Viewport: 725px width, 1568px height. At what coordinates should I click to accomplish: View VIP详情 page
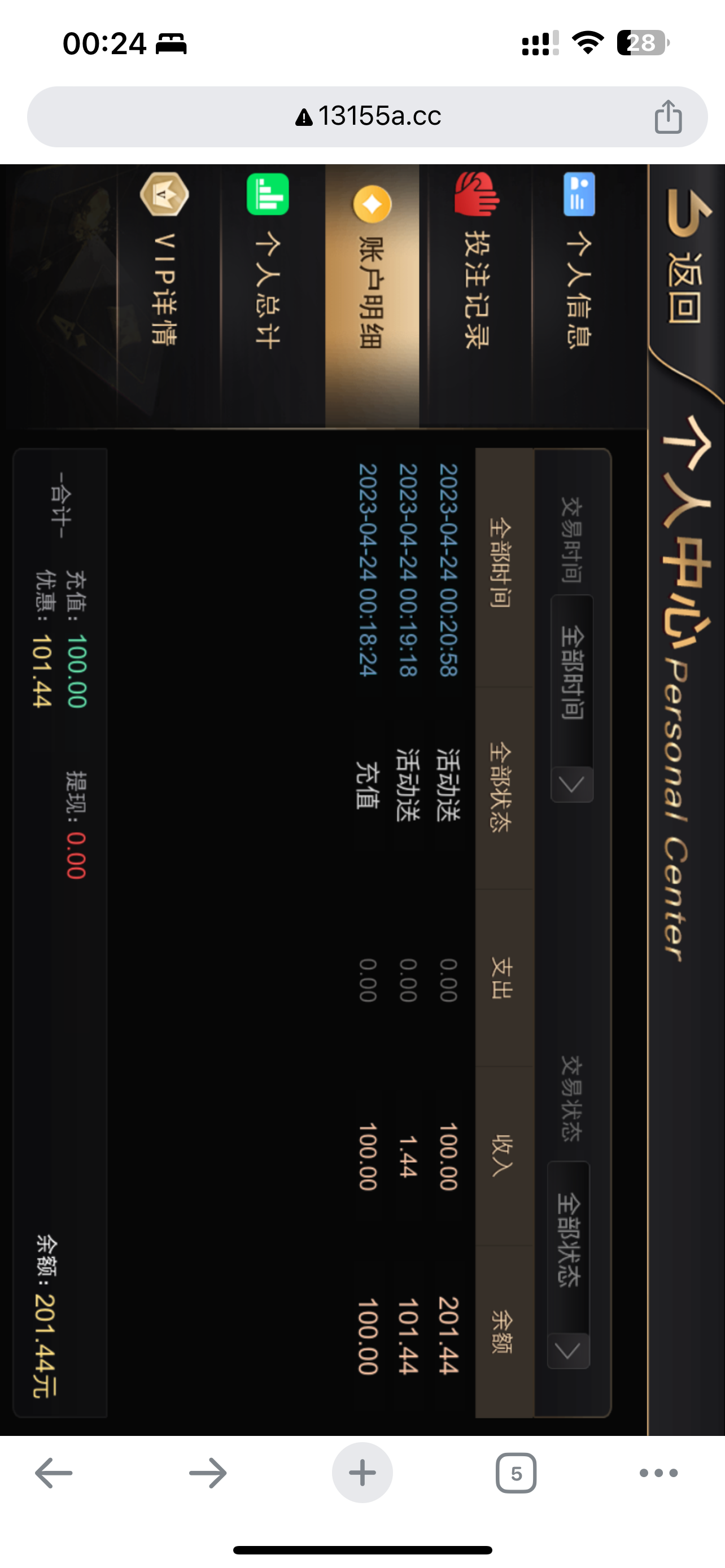point(164,268)
